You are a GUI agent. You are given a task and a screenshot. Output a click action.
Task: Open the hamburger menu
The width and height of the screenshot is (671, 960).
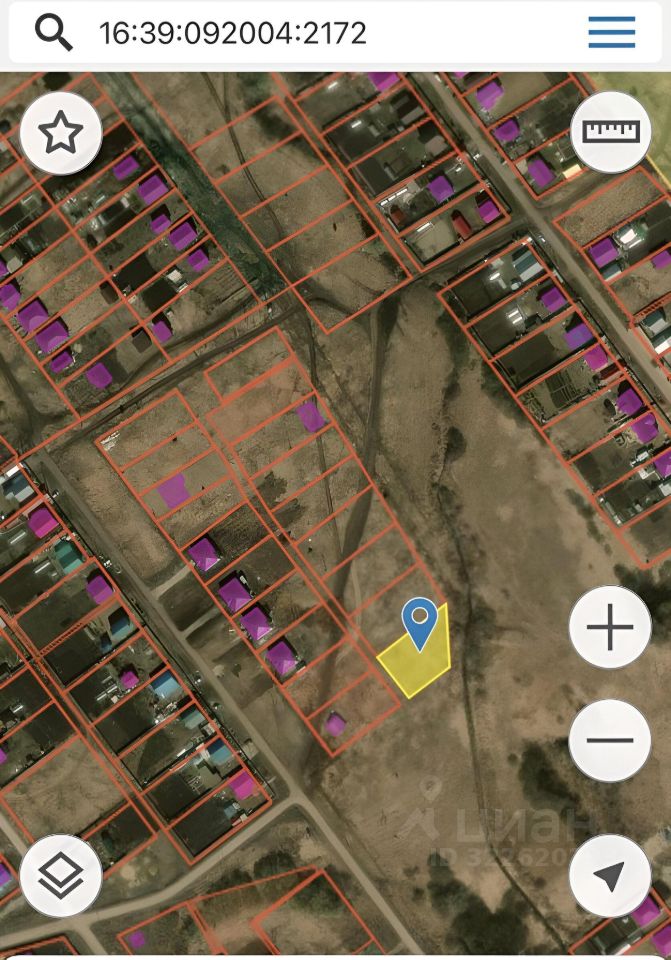tap(611, 32)
